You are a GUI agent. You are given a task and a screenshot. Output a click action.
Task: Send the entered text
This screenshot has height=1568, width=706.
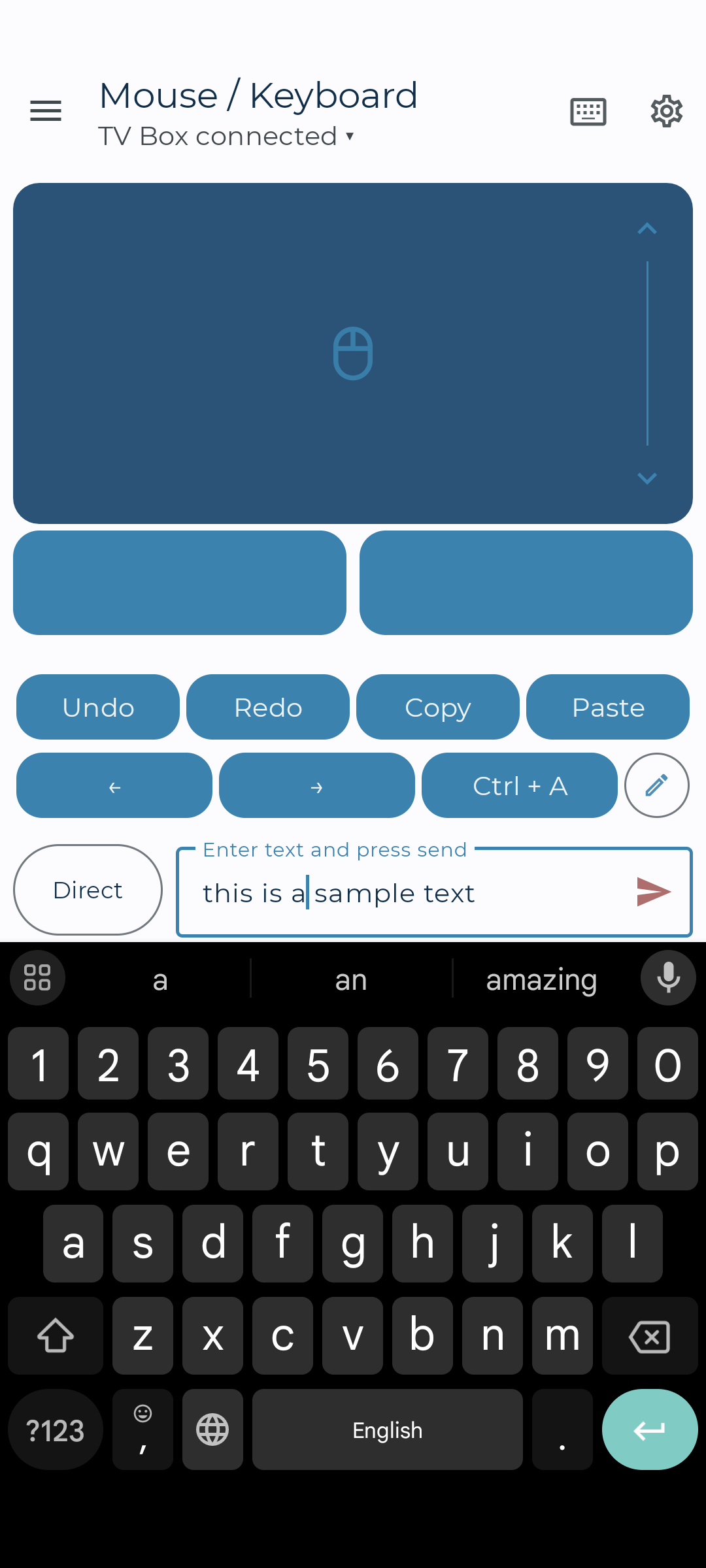tap(654, 892)
